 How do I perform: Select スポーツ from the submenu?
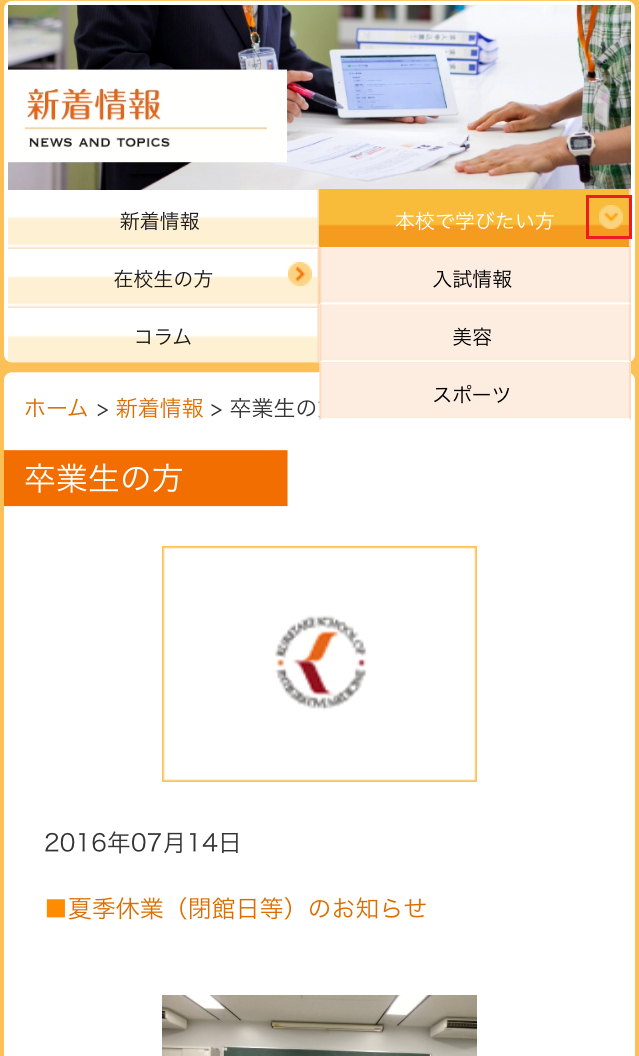point(473,394)
